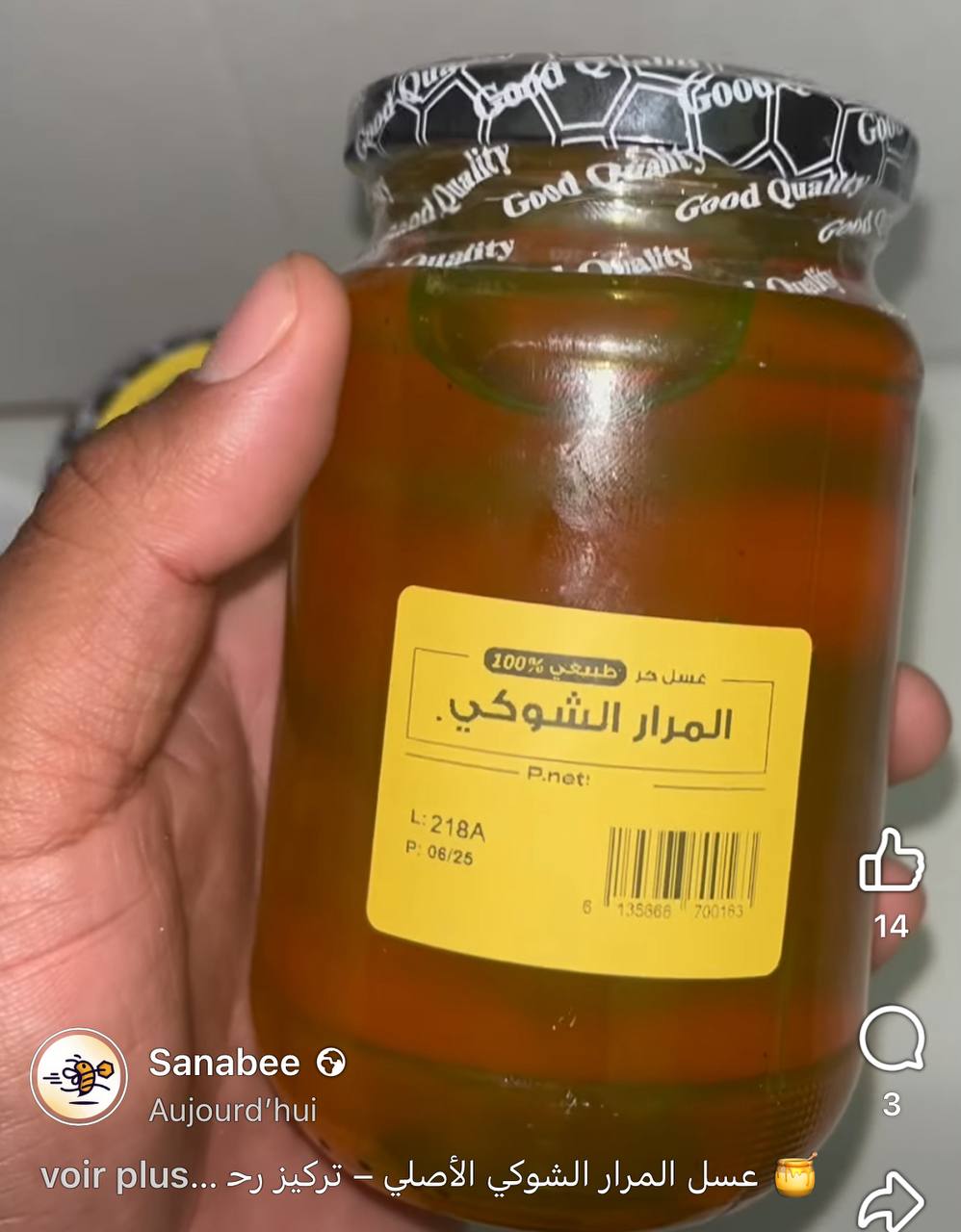
Task: Expand caption with voir plus
Action: 117,1177
